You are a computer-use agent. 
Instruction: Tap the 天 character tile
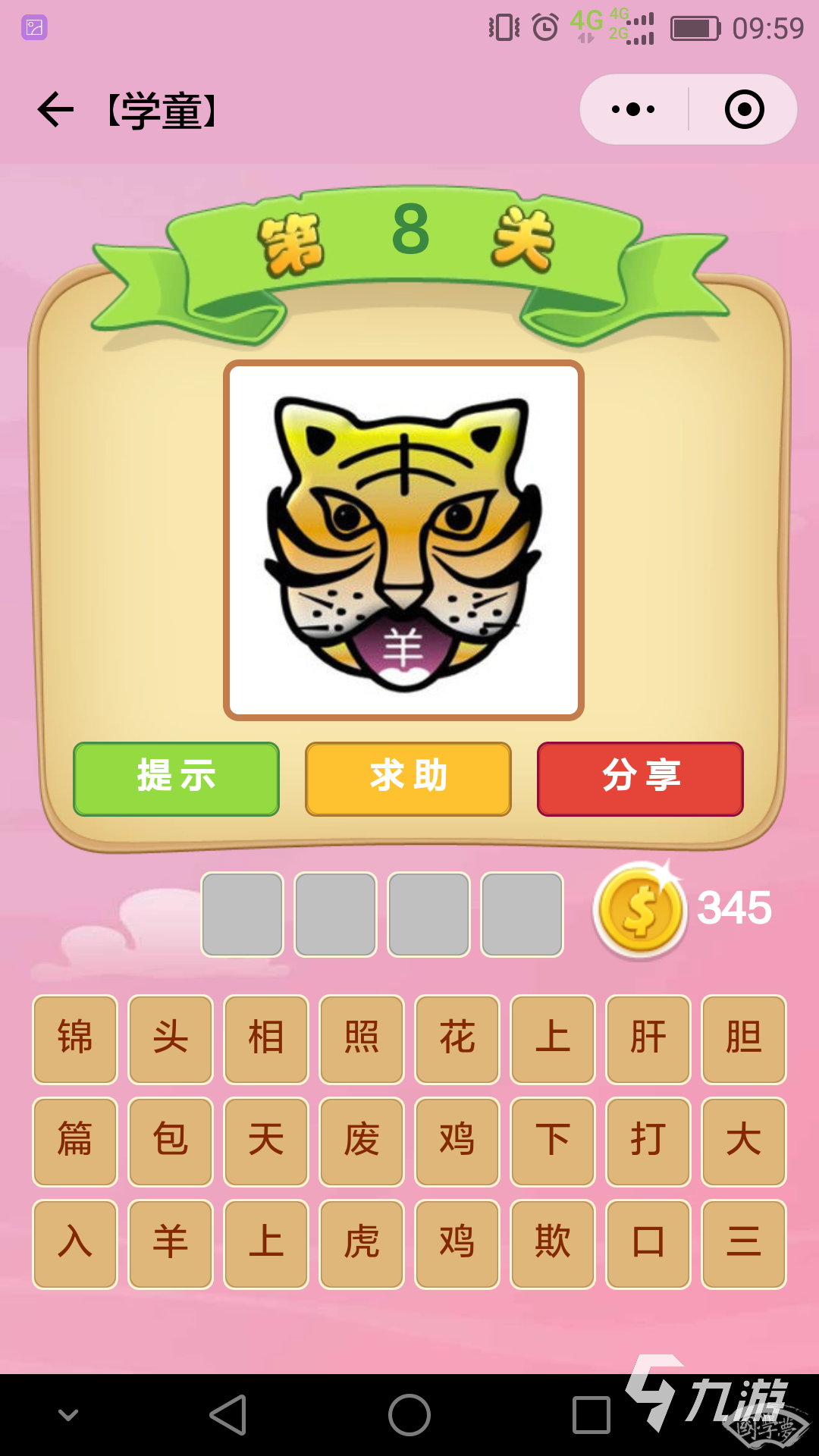tap(266, 1141)
